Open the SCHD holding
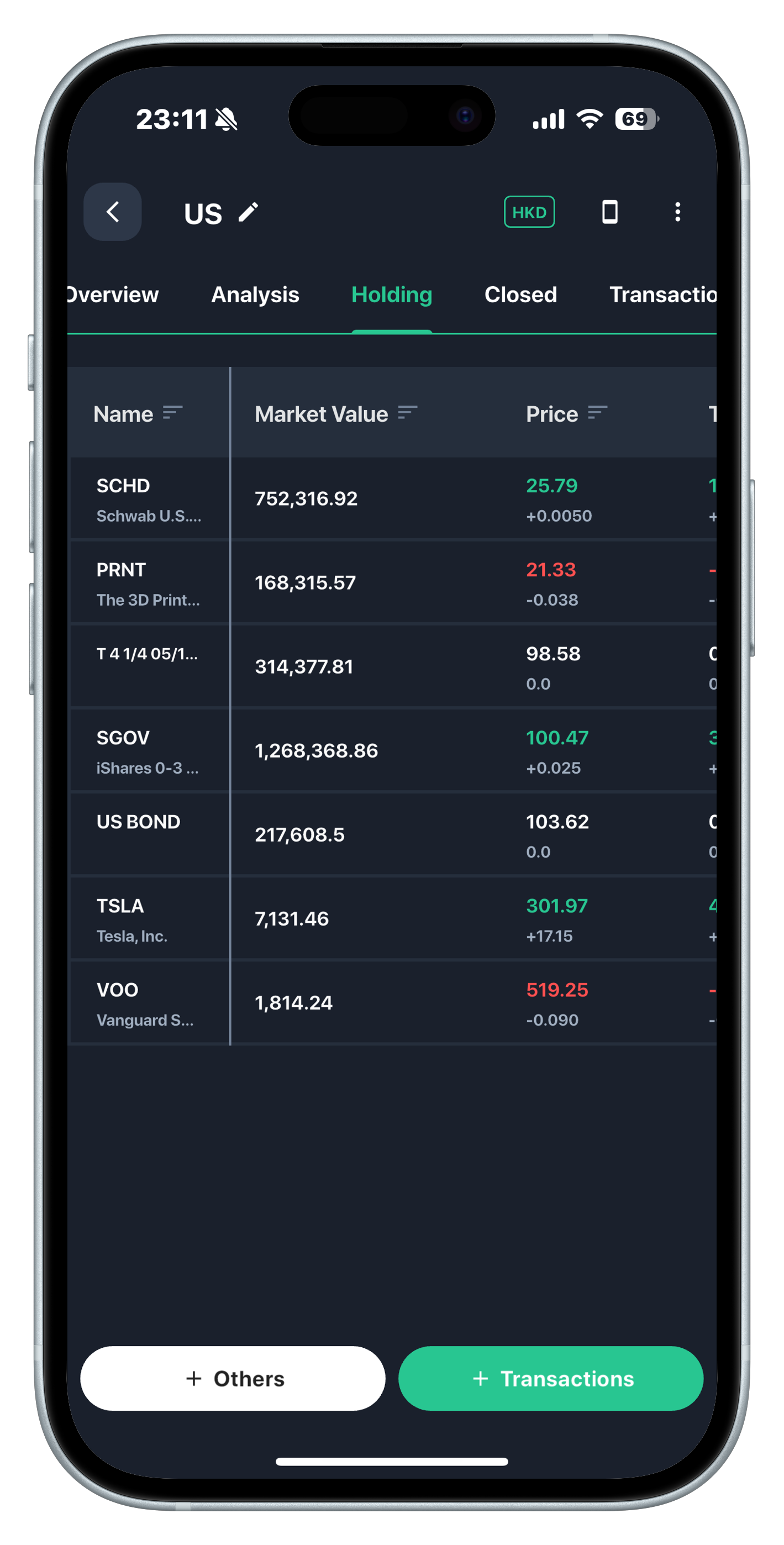Viewport: 784px width, 1545px height. point(149,499)
